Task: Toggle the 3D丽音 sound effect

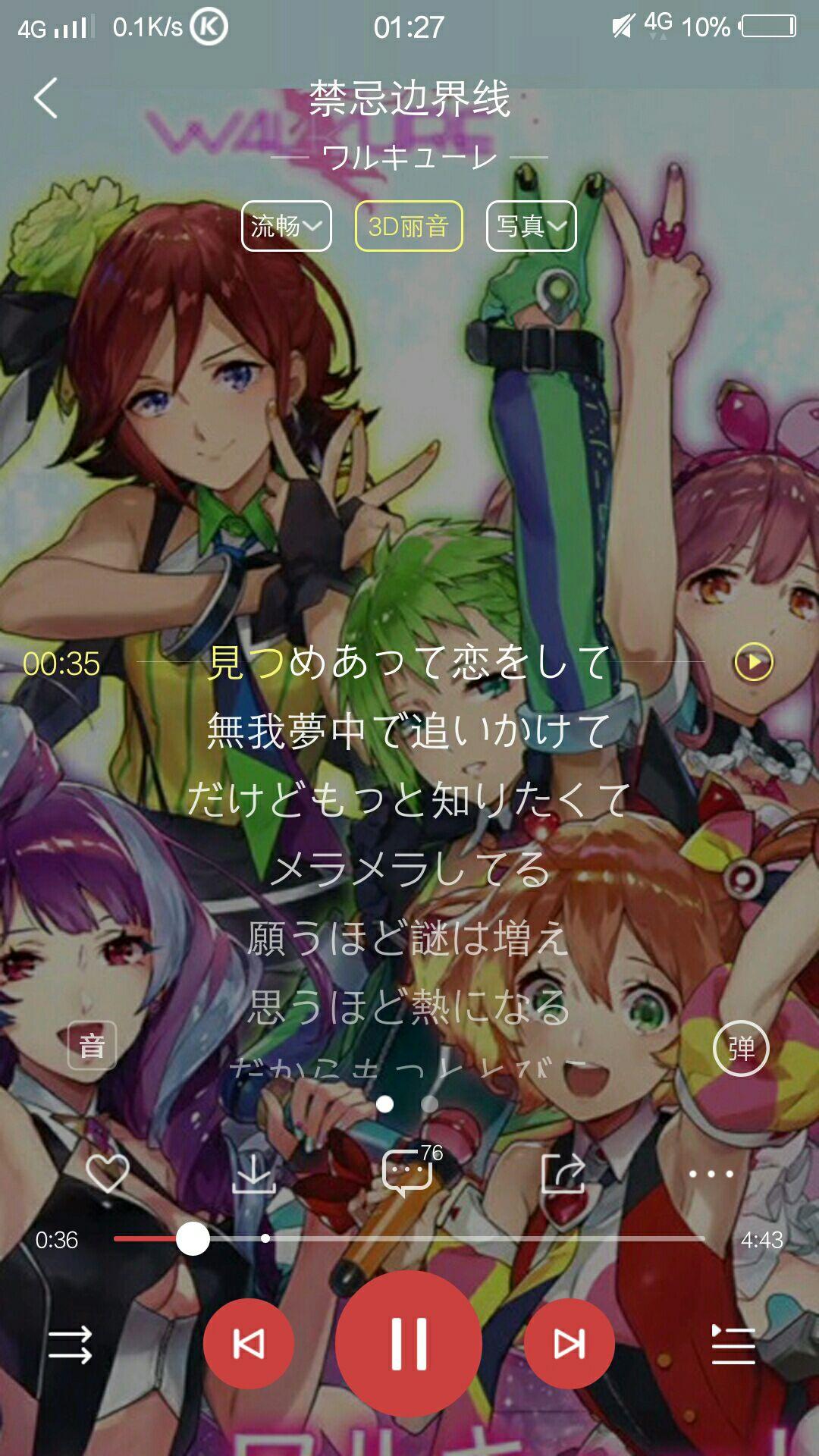Action: pos(409,226)
